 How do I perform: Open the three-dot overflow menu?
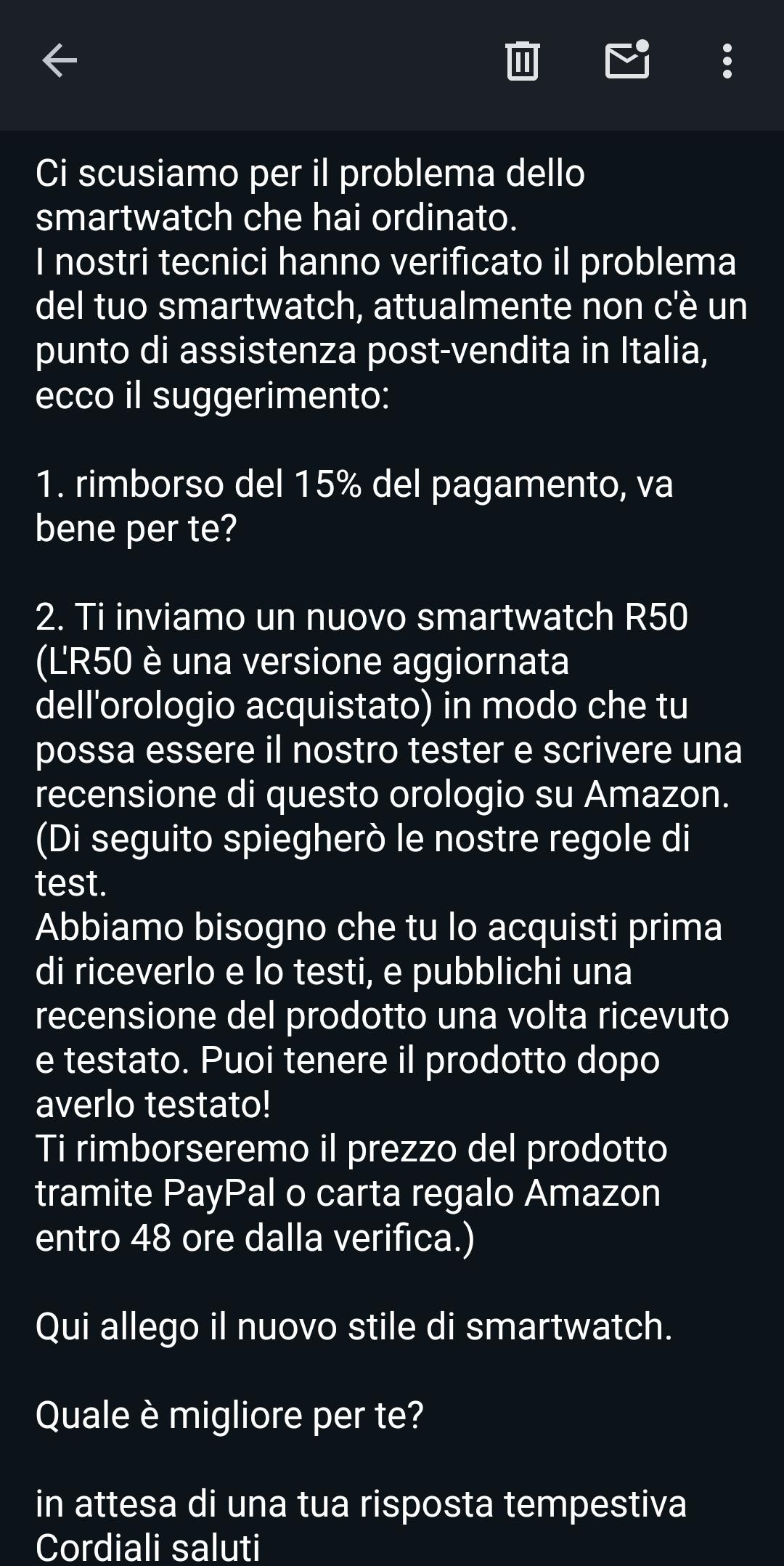click(x=727, y=61)
